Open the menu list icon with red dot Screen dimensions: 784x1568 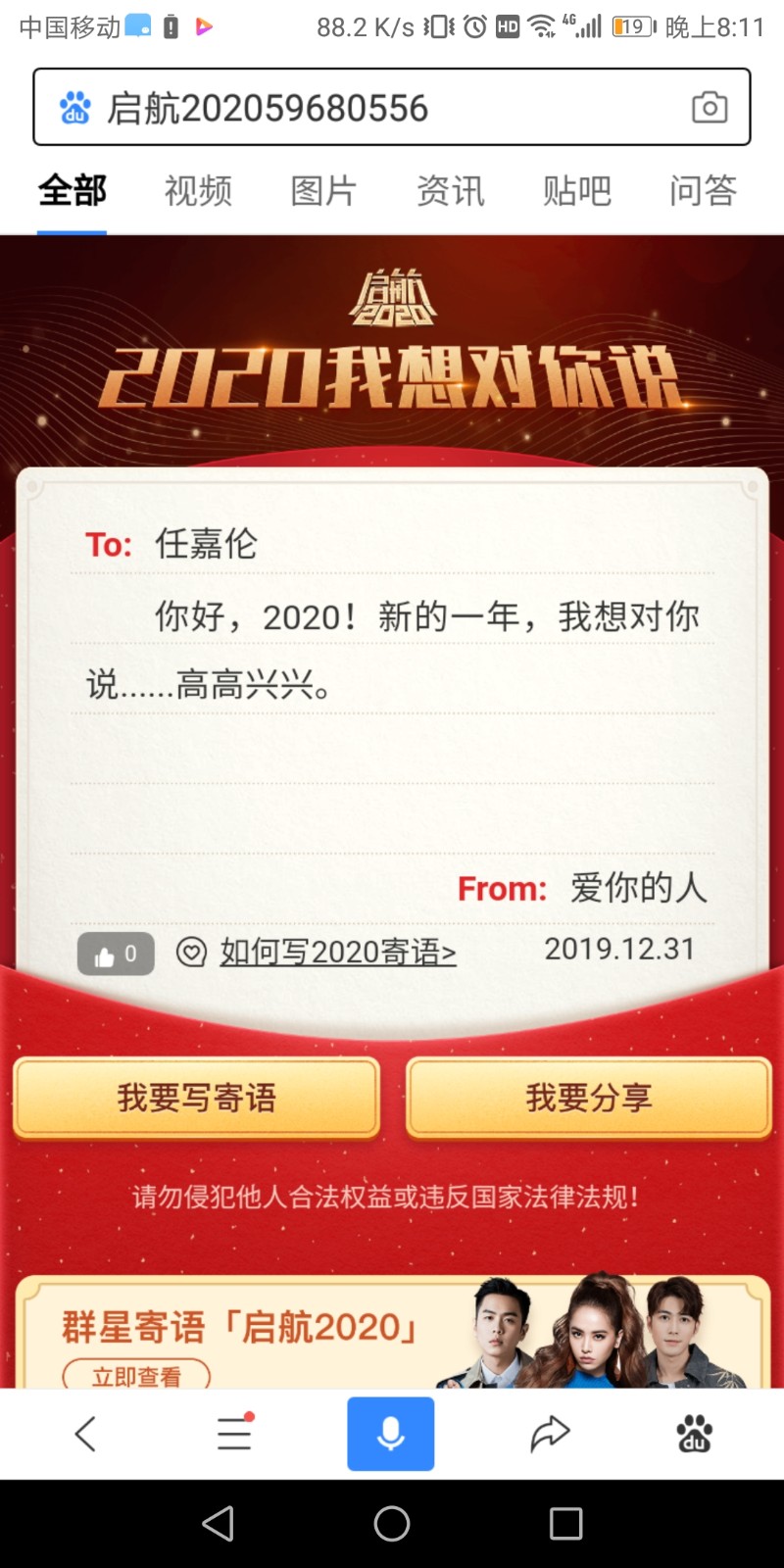[x=232, y=1433]
